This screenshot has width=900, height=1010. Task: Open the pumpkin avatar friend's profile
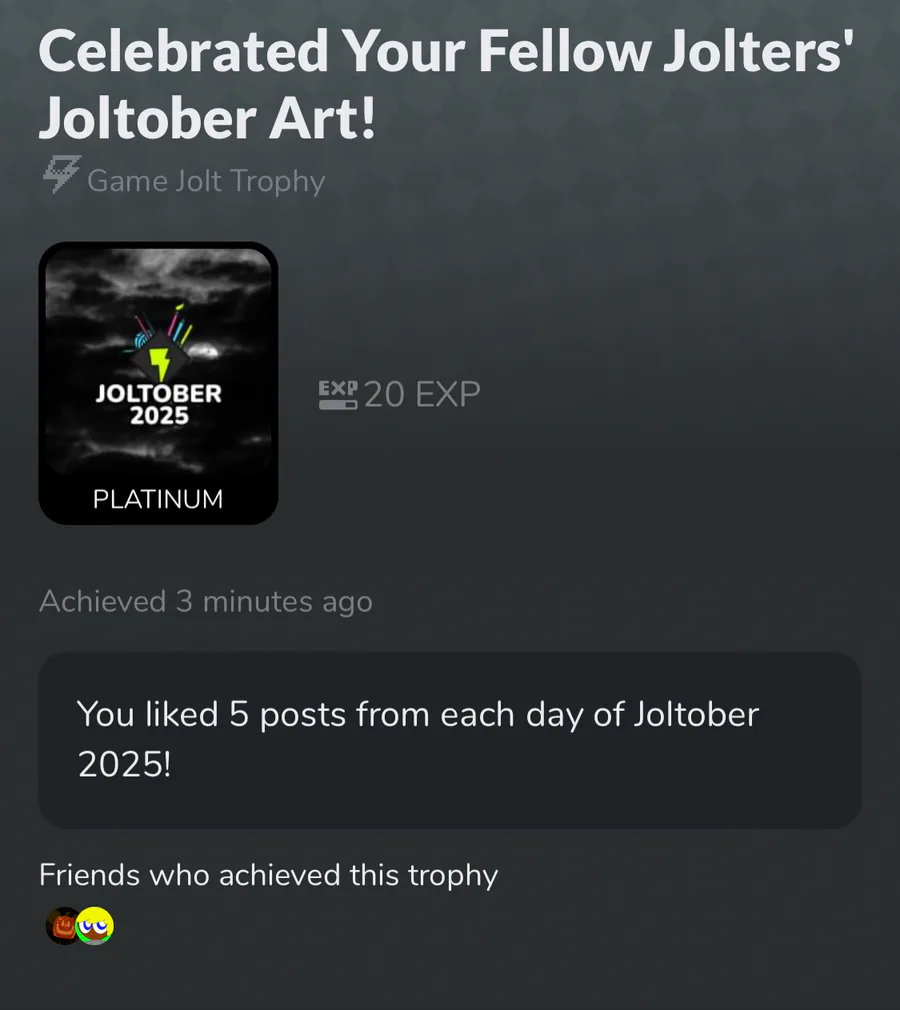tap(60, 926)
